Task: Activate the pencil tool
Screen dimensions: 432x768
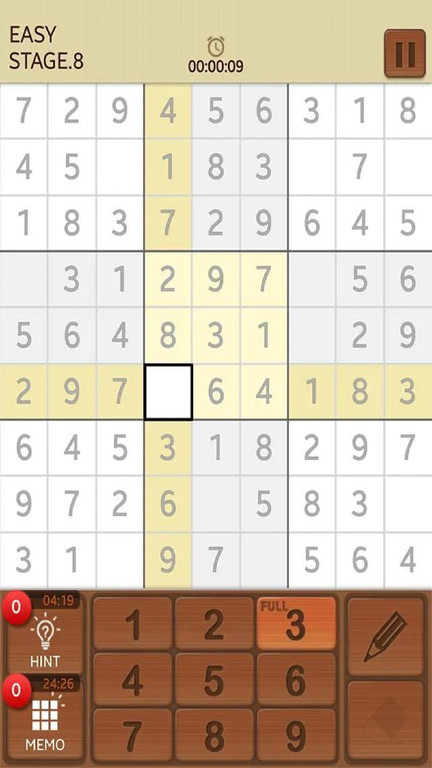Action: click(385, 636)
